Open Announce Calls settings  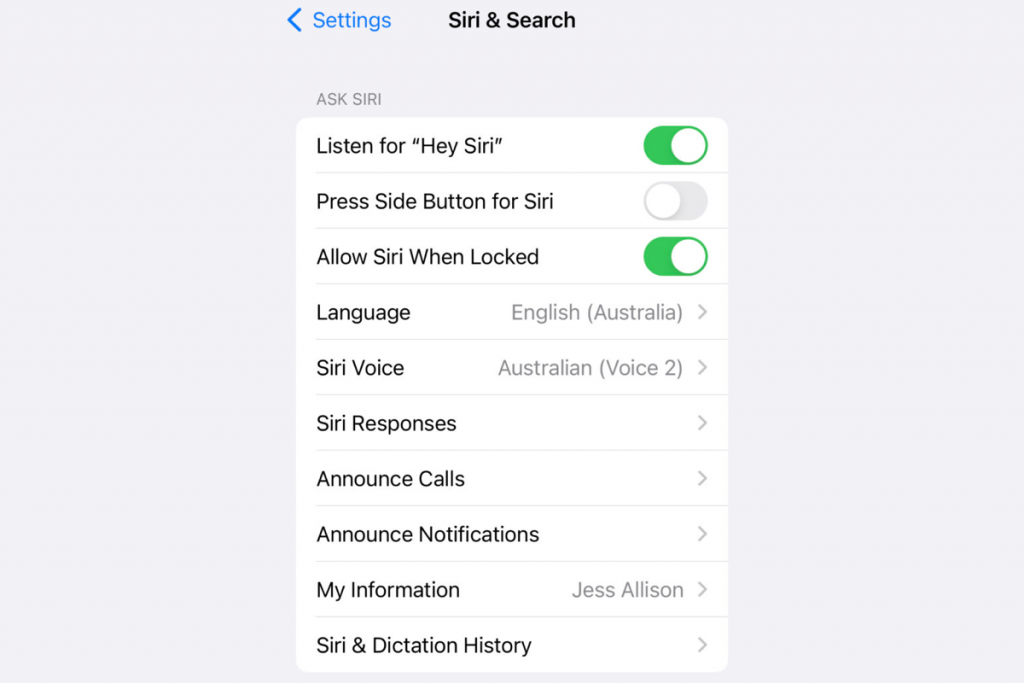[x=511, y=479]
